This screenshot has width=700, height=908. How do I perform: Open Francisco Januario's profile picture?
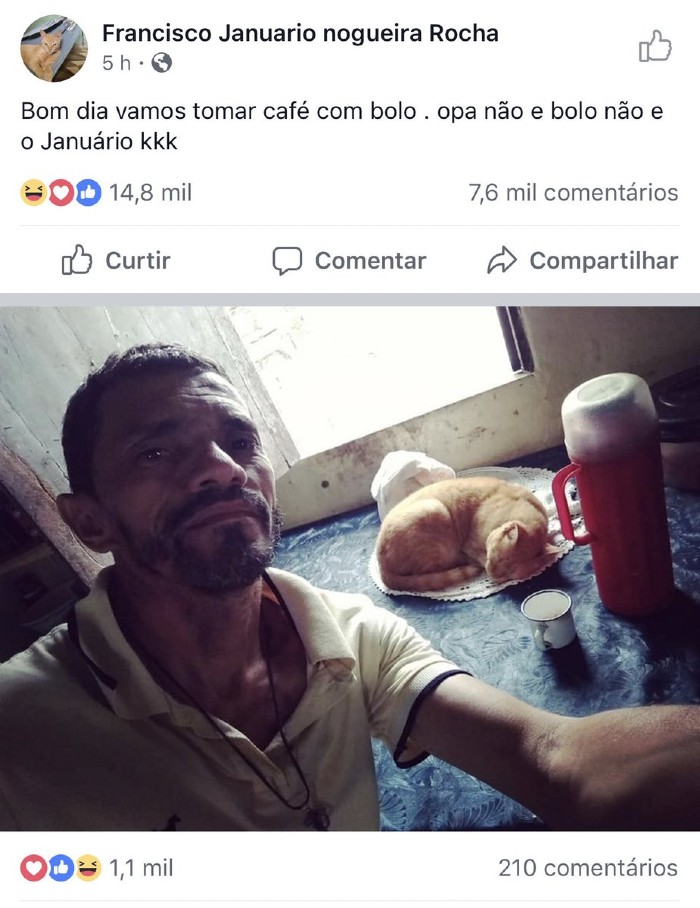(x=54, y=48)
